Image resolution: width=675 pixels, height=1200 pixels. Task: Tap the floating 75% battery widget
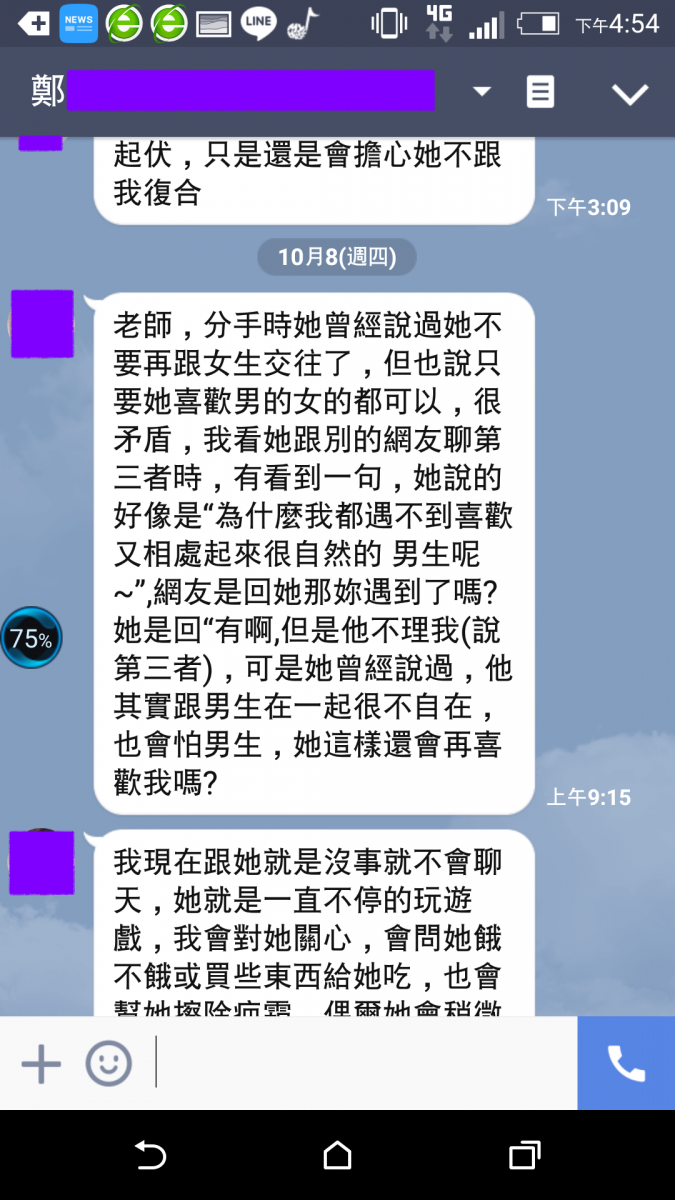[31, 638]
